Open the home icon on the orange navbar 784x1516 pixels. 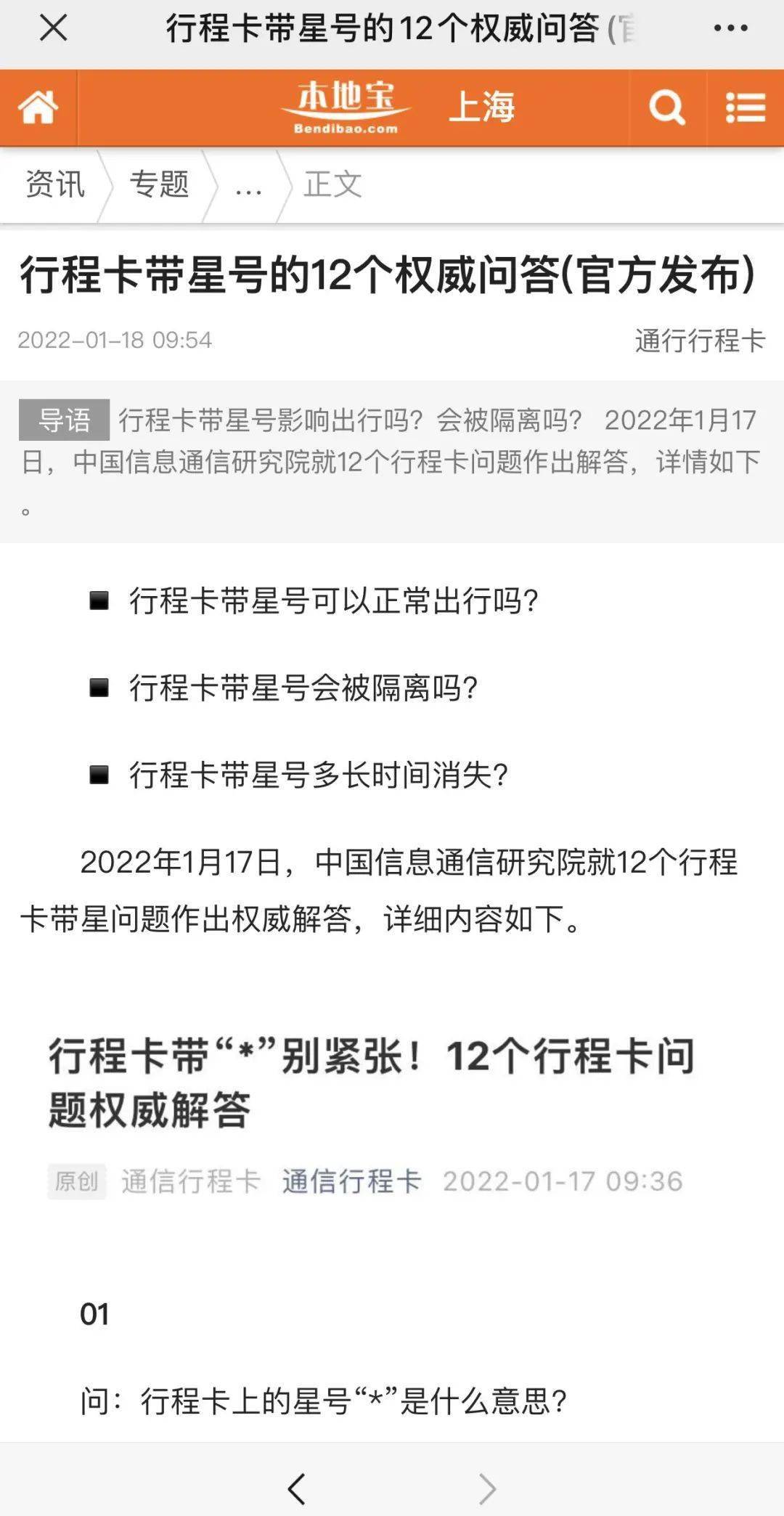coord(38,108)
